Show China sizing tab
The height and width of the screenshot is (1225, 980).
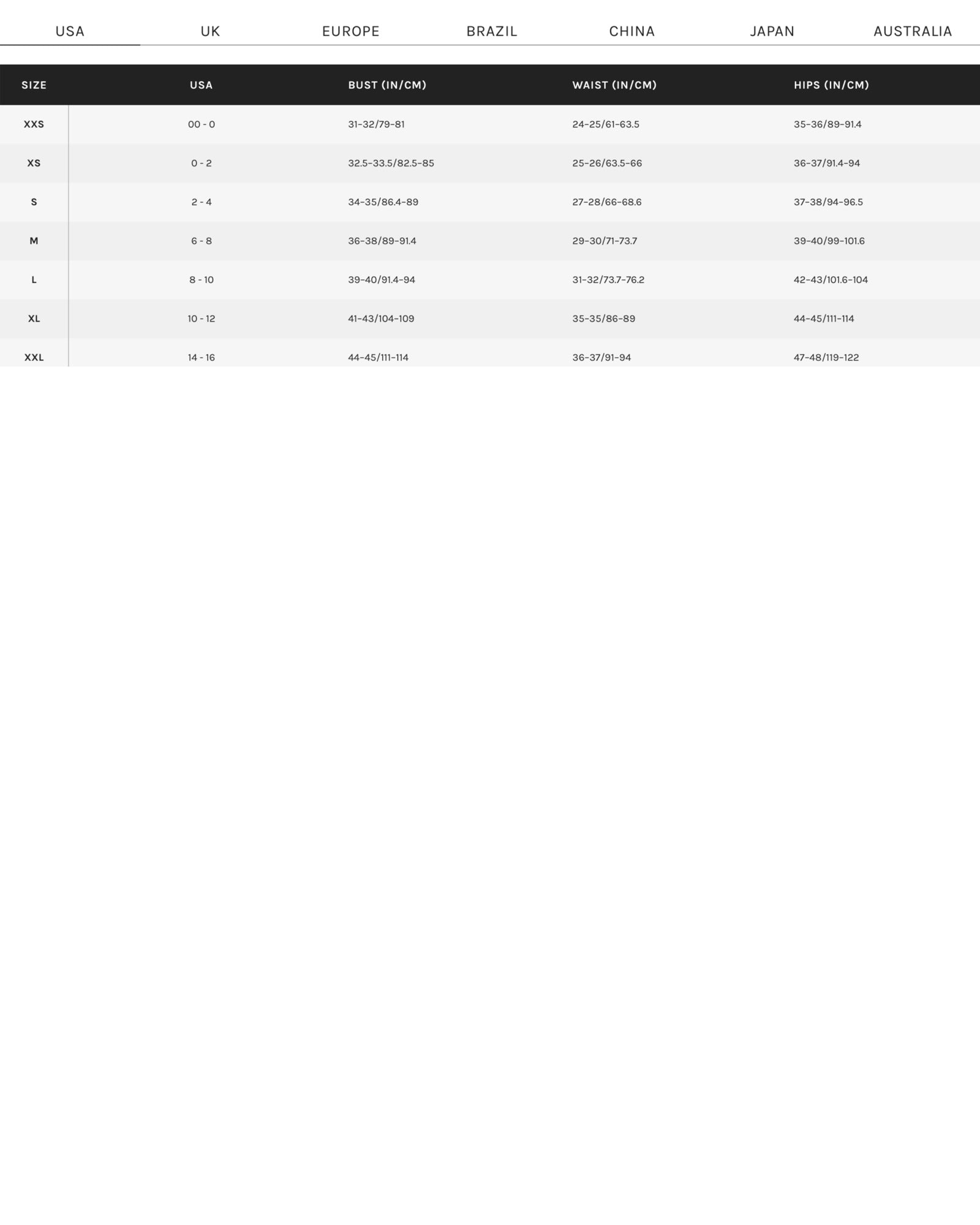coord(631,31)
